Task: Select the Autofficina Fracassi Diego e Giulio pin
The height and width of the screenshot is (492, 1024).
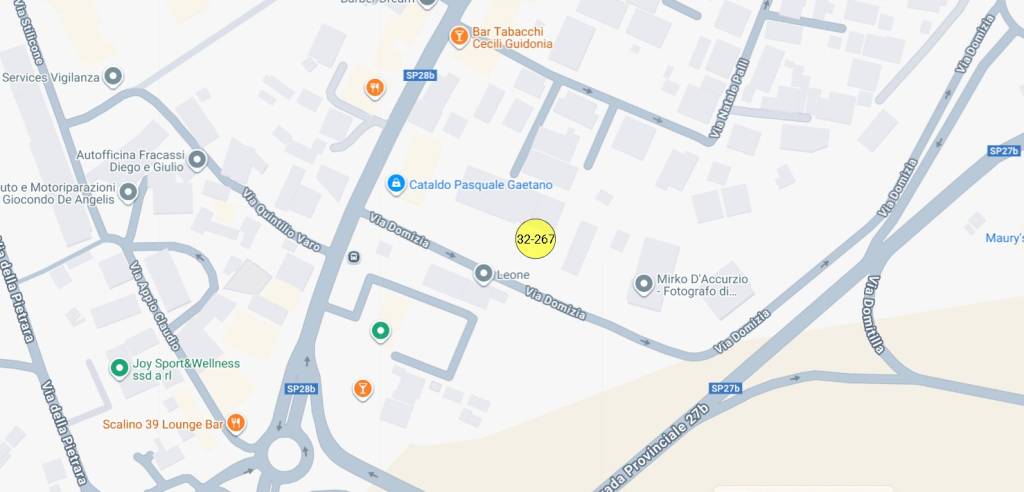Action: [x=197, y=160]
